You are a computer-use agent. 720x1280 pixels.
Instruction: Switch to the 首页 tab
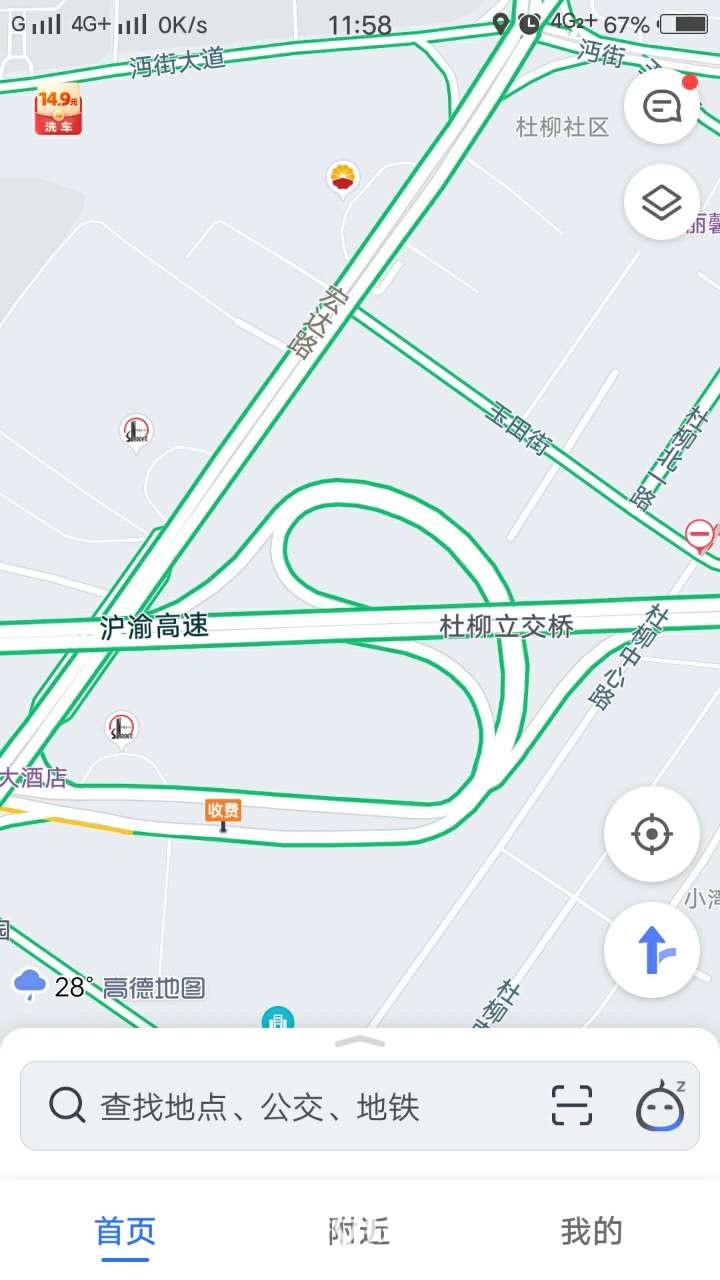[x=125, y=1231]
